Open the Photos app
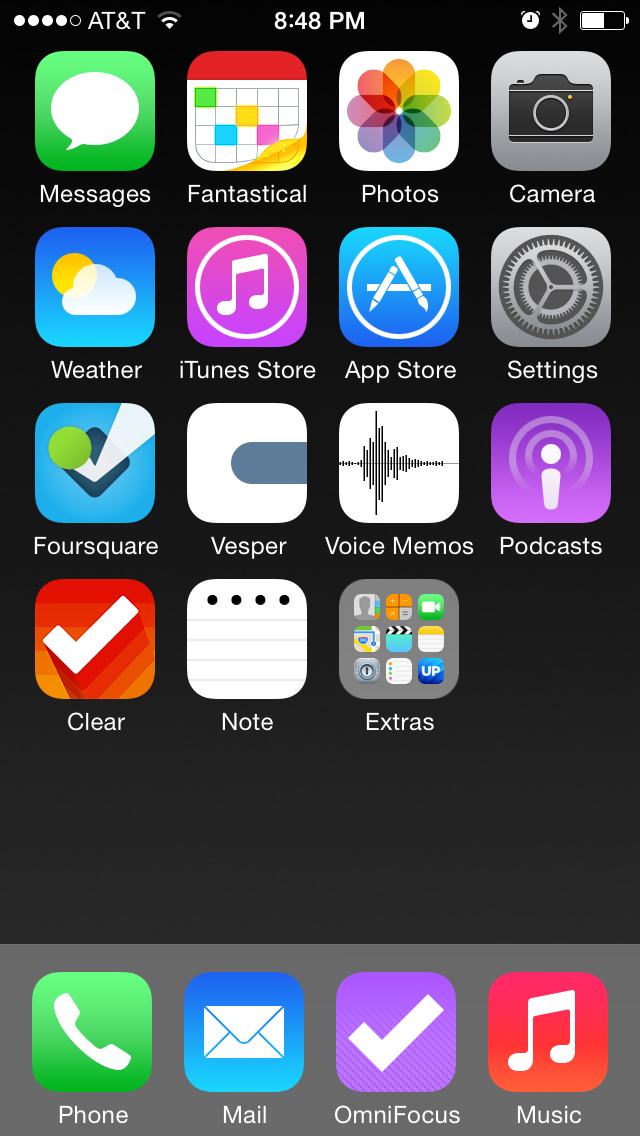This screenshot has width=640, height=1136. 399,111
